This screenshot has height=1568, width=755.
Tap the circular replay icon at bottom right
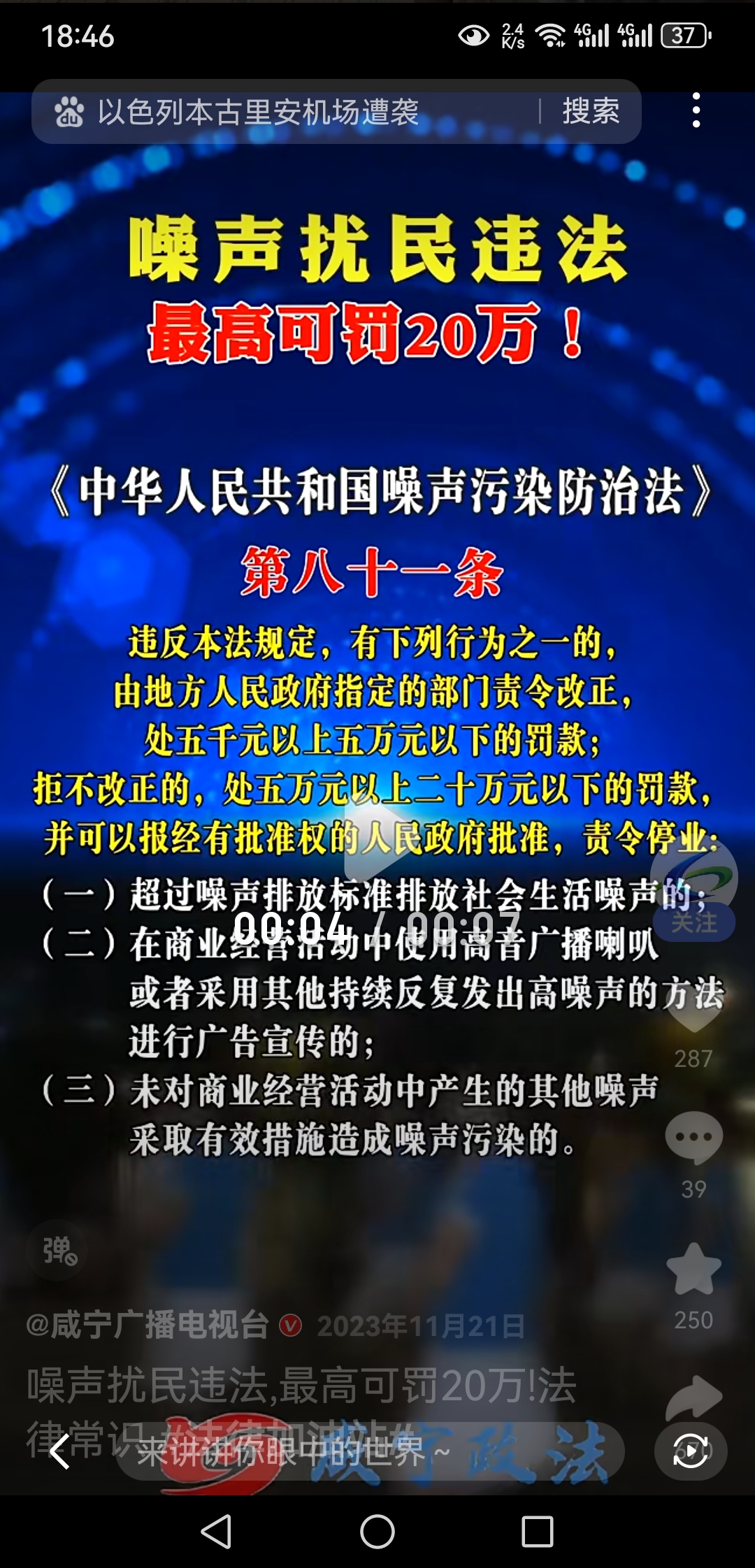(691, 1452)
